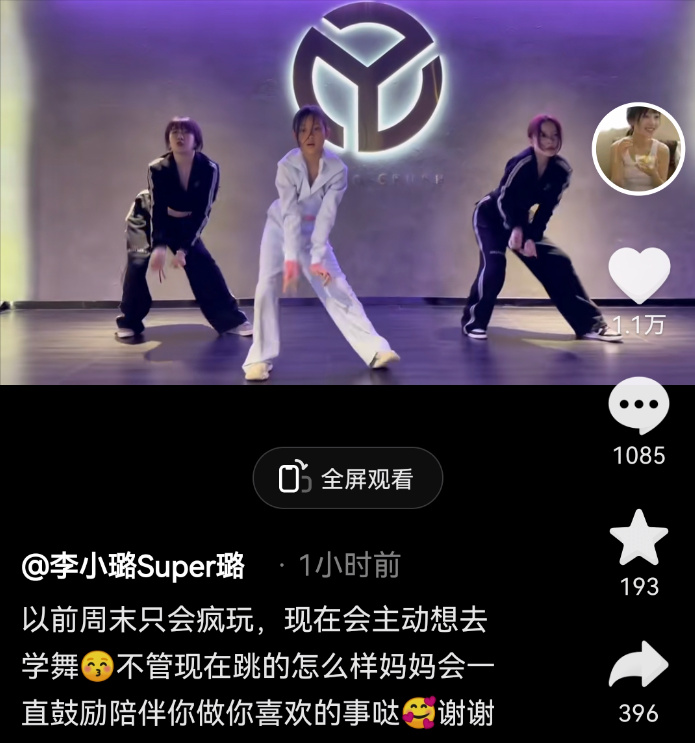Viewport: 695px width, 743px height.
Task: Add video to favorites with star
Action: click(639, 538)
